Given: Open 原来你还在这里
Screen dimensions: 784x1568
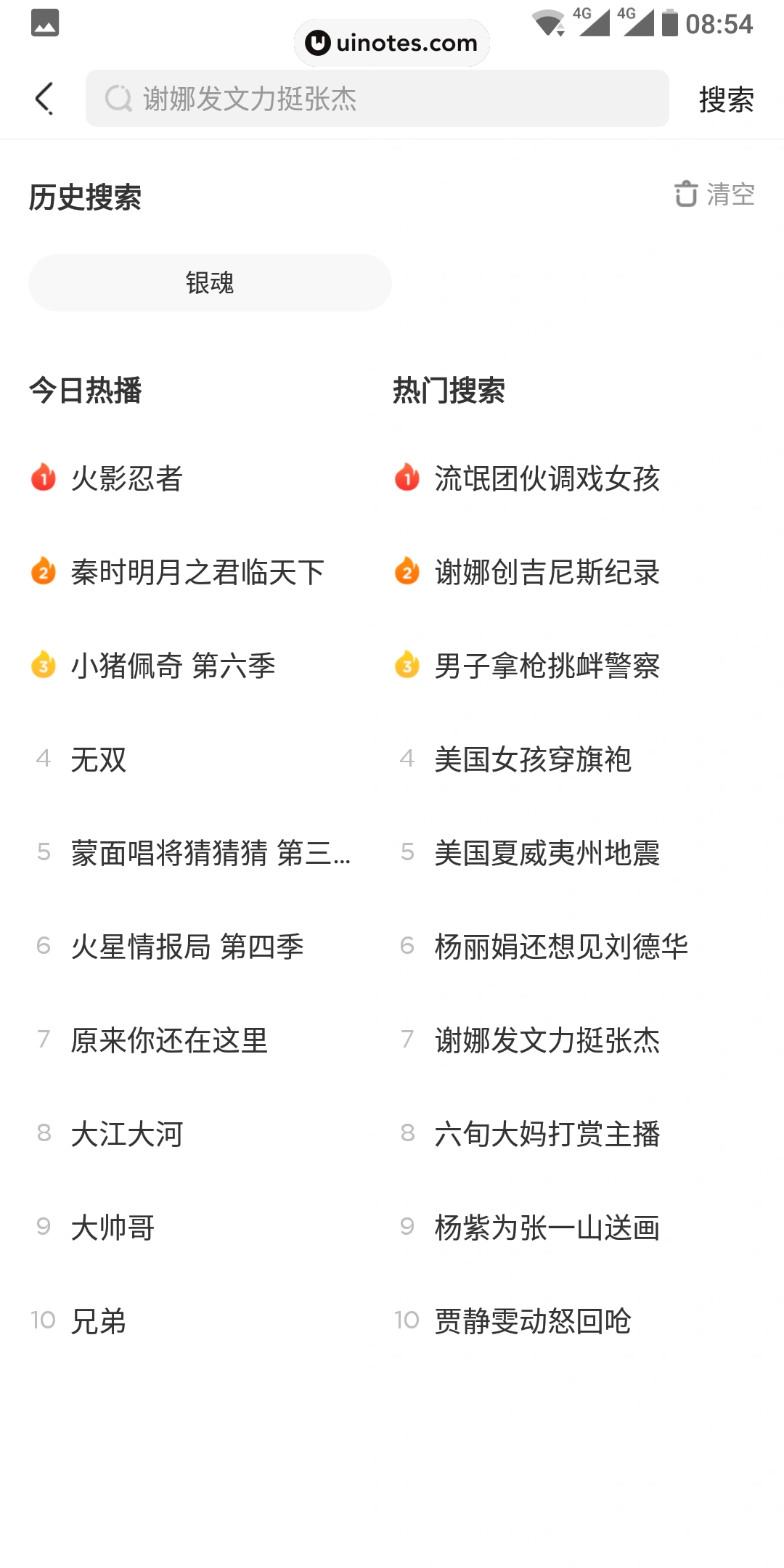Looking at the screenshot, I should [x=169, y=1040].
